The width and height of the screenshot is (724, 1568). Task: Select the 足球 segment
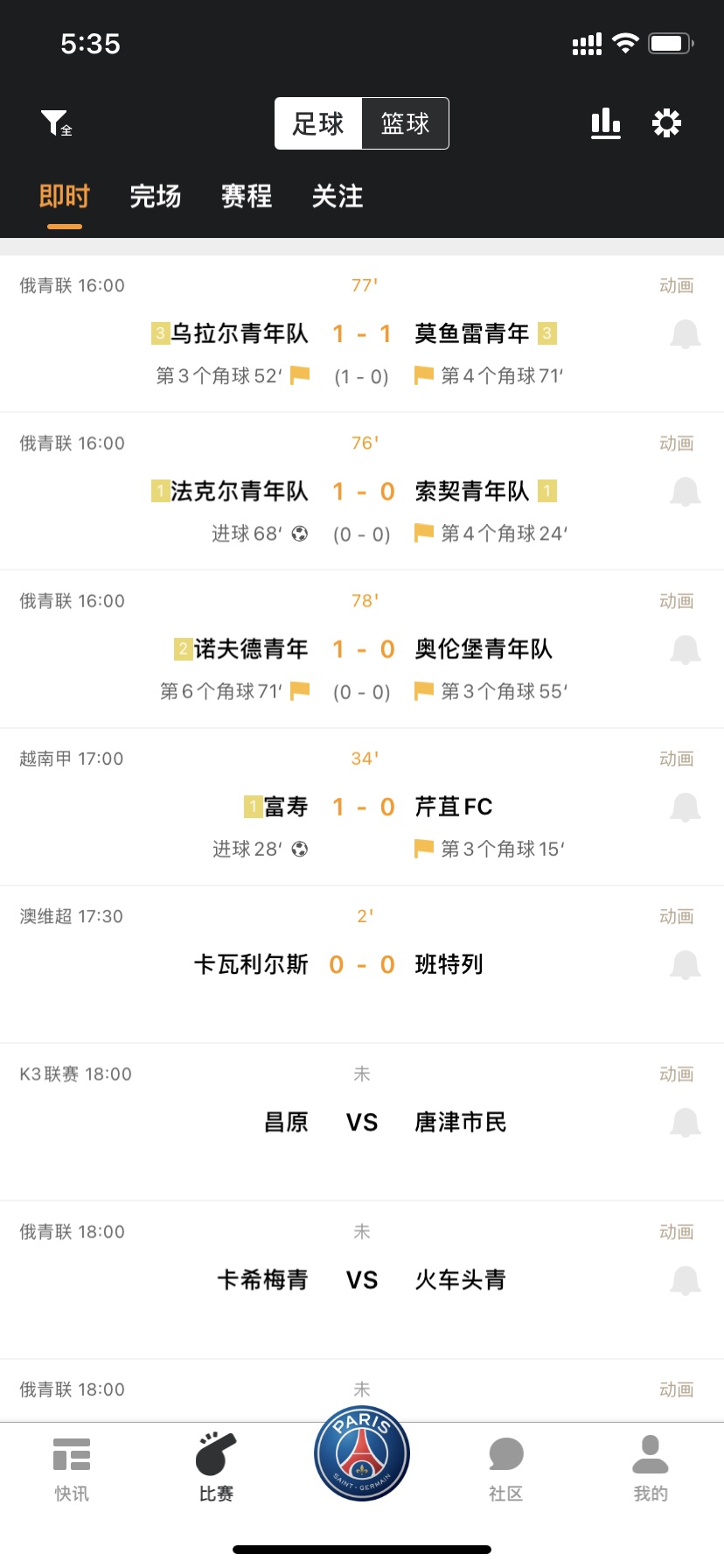click(x=318, y=123)
